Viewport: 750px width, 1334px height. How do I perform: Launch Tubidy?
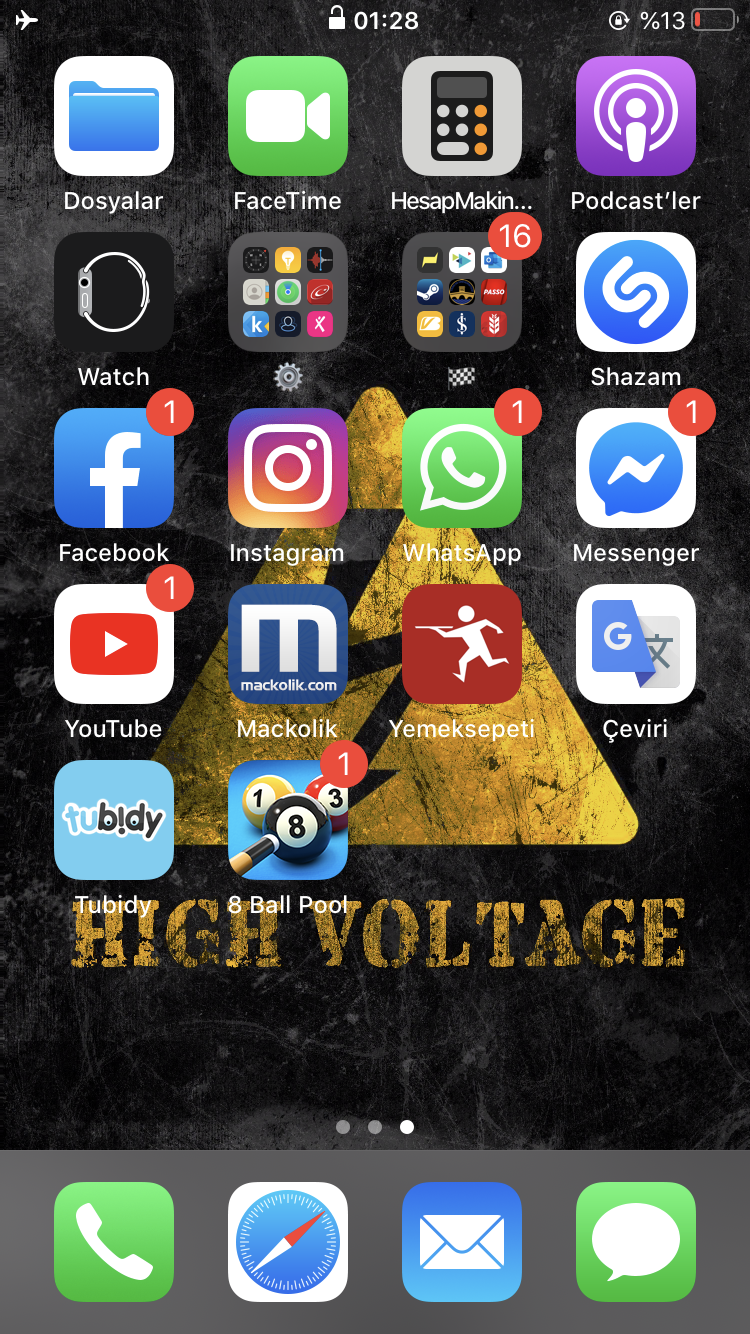click(114, 820)
